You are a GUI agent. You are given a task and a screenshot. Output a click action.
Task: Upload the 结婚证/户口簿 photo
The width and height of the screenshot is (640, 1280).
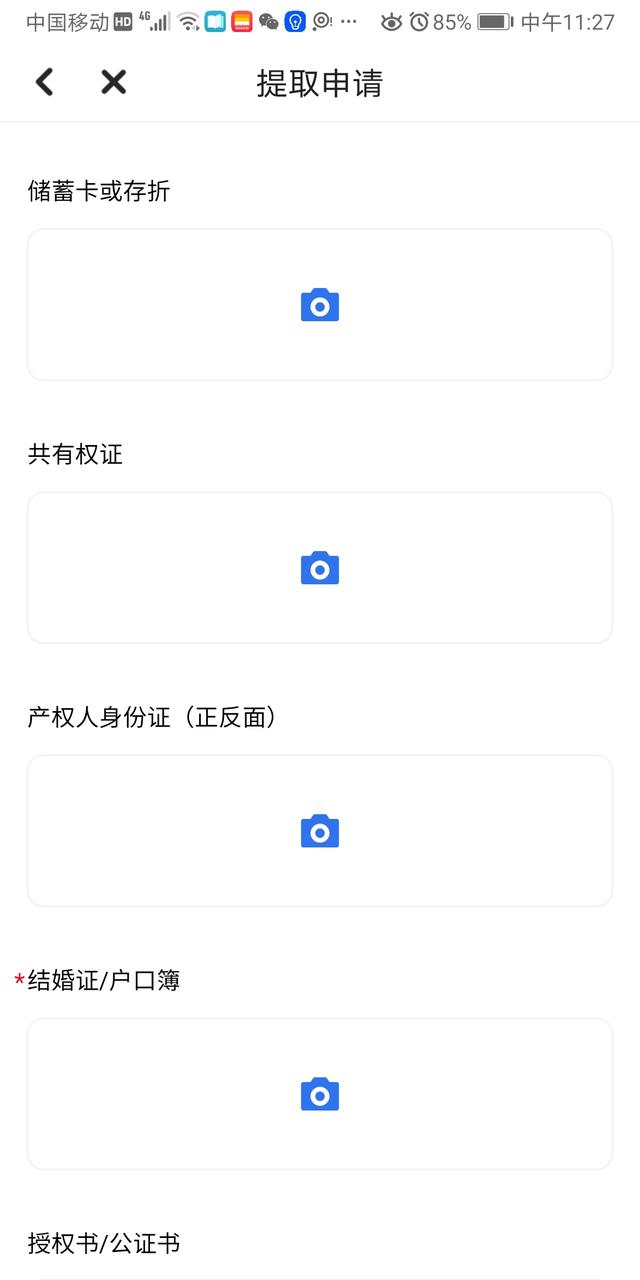[320, 1094]
